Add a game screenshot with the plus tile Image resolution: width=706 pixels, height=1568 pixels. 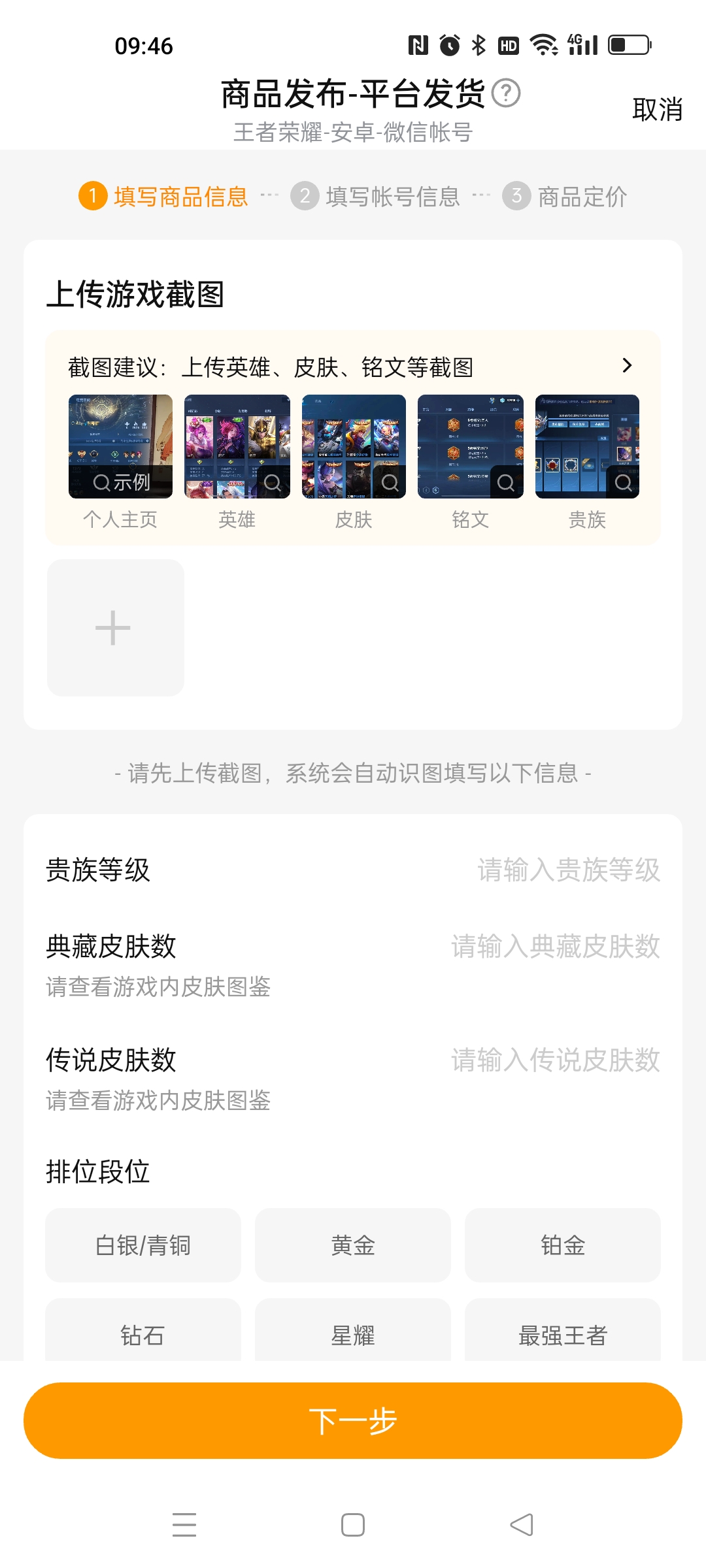click(x=115, y=628)
